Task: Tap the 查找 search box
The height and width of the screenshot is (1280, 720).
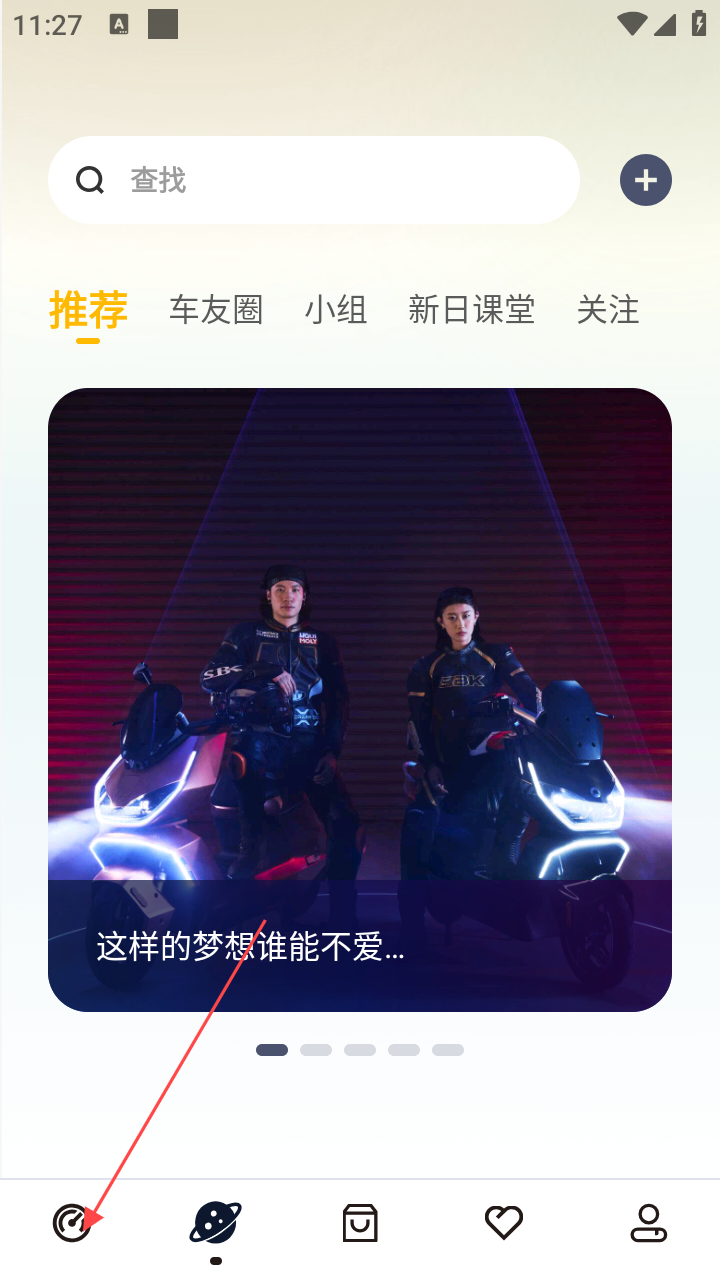Action: pyautogui.click(x=313, y=180)
